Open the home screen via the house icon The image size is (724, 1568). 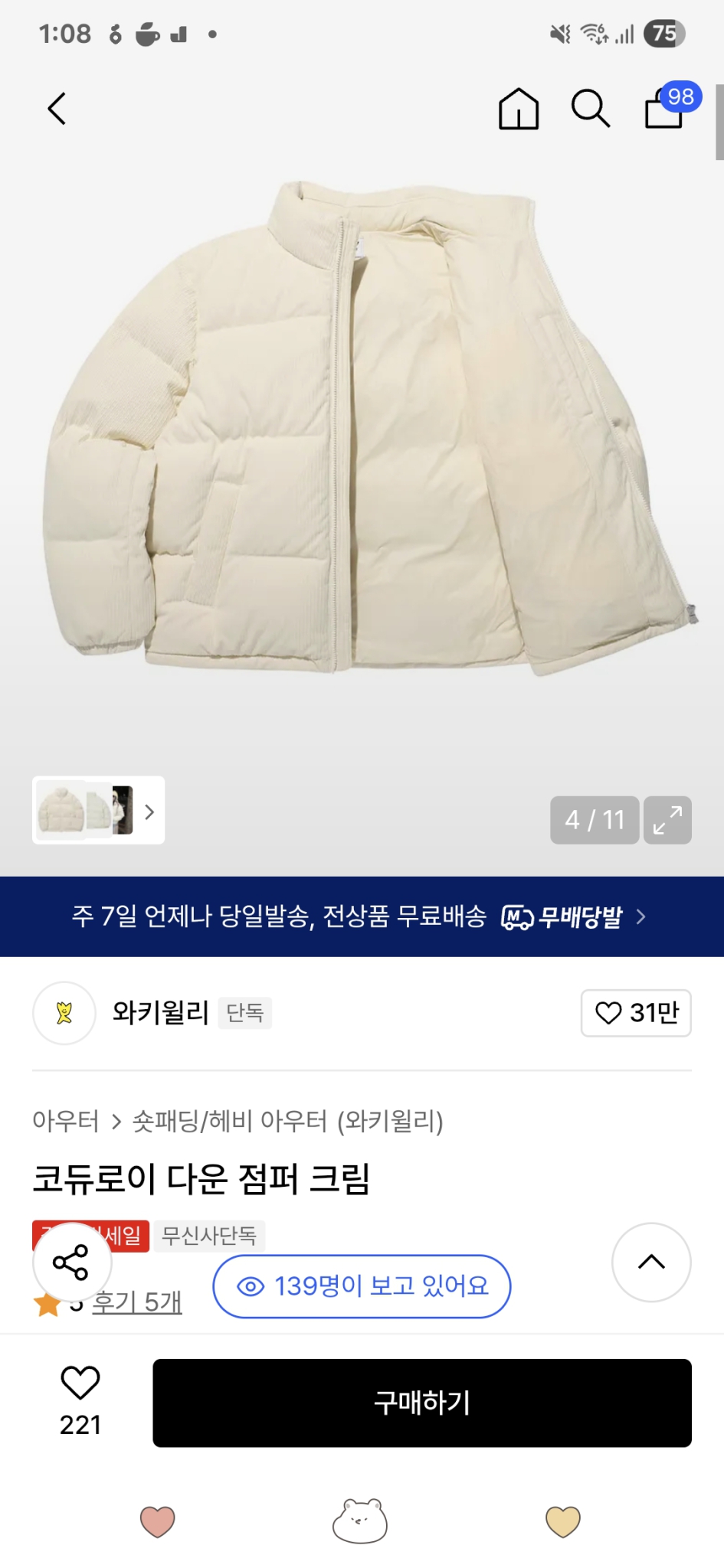click(x=519, y=109)
